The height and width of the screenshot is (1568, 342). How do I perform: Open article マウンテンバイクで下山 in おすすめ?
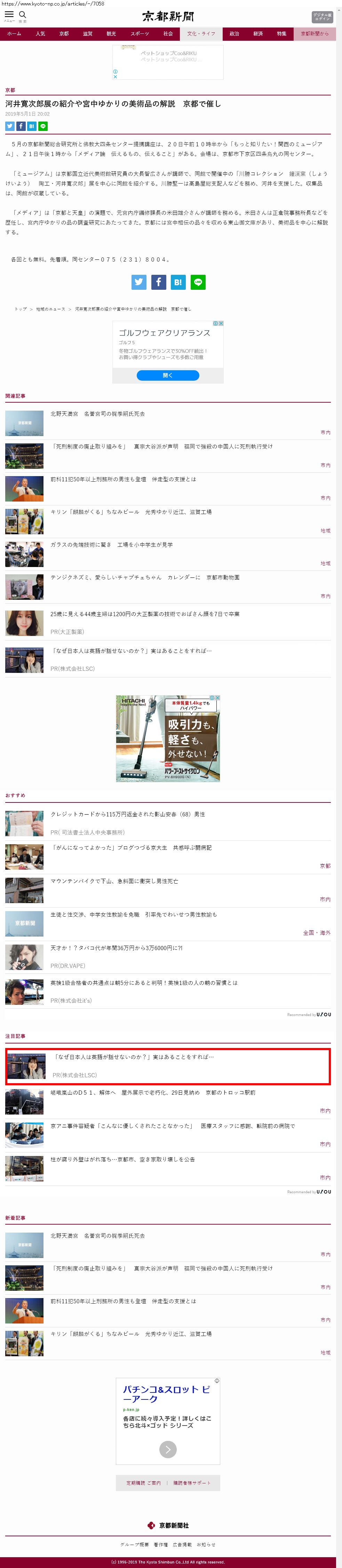[x=114, y=881]
